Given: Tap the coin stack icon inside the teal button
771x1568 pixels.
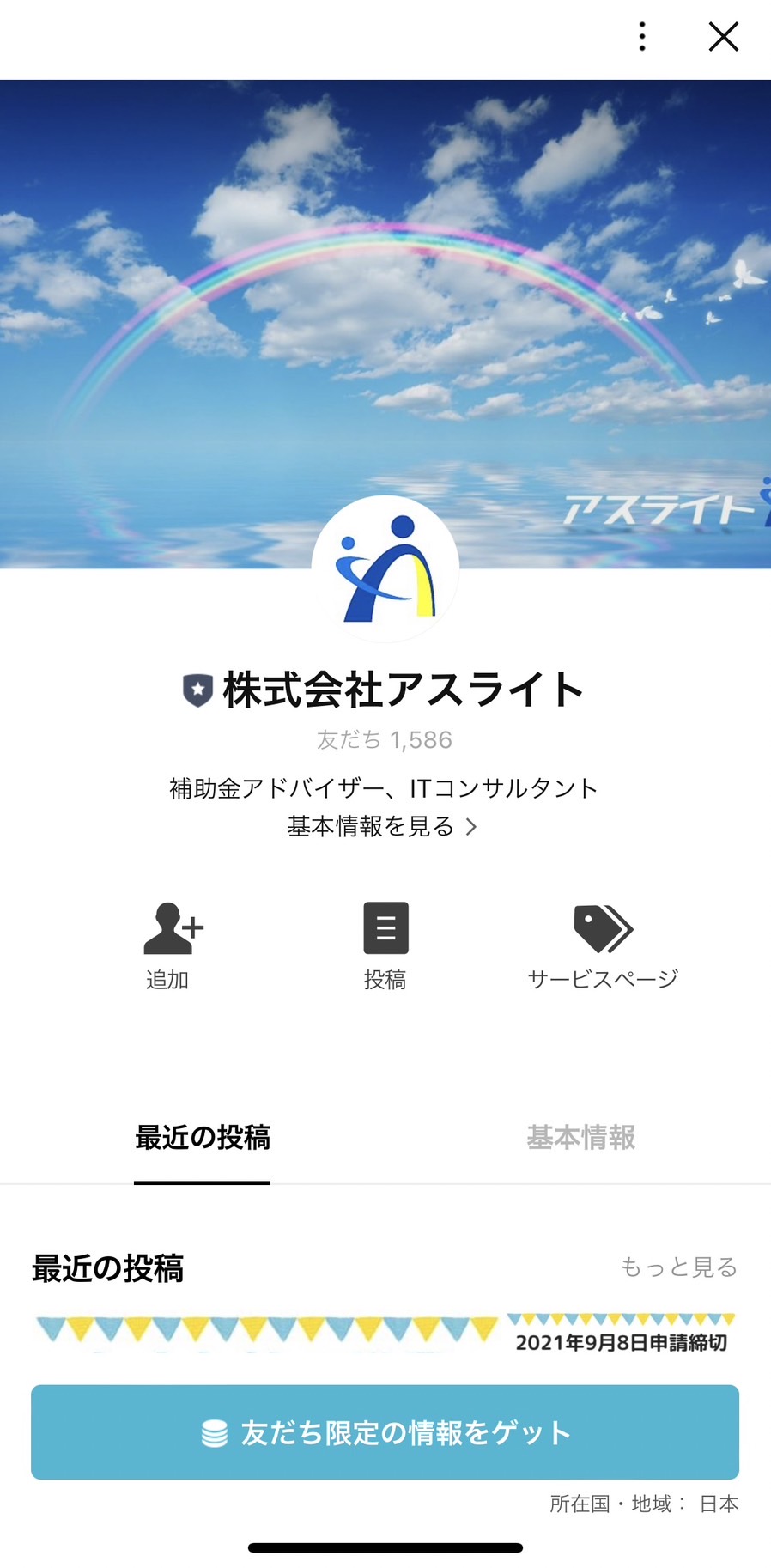Looking at the screenshot, I should pos(213,1431).
